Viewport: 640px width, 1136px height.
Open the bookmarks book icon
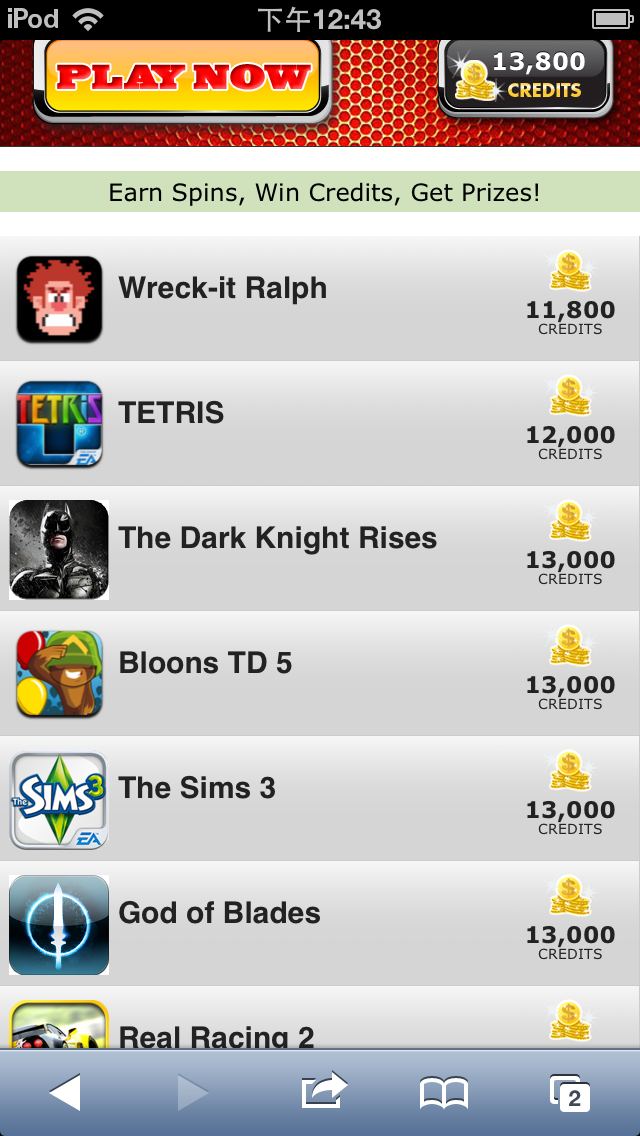444,1093
